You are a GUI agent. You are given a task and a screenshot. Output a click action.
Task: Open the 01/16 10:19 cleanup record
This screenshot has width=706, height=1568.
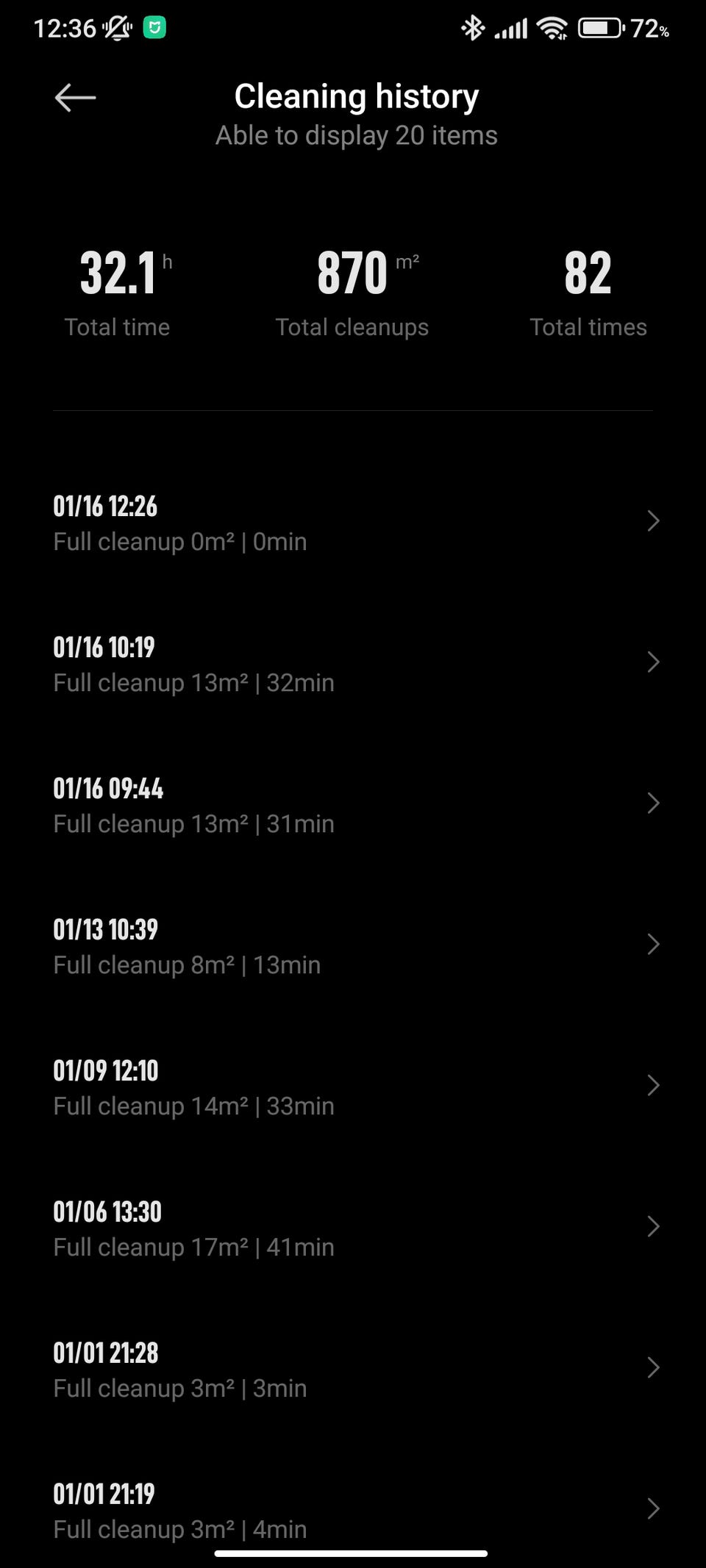coord(353,663)
